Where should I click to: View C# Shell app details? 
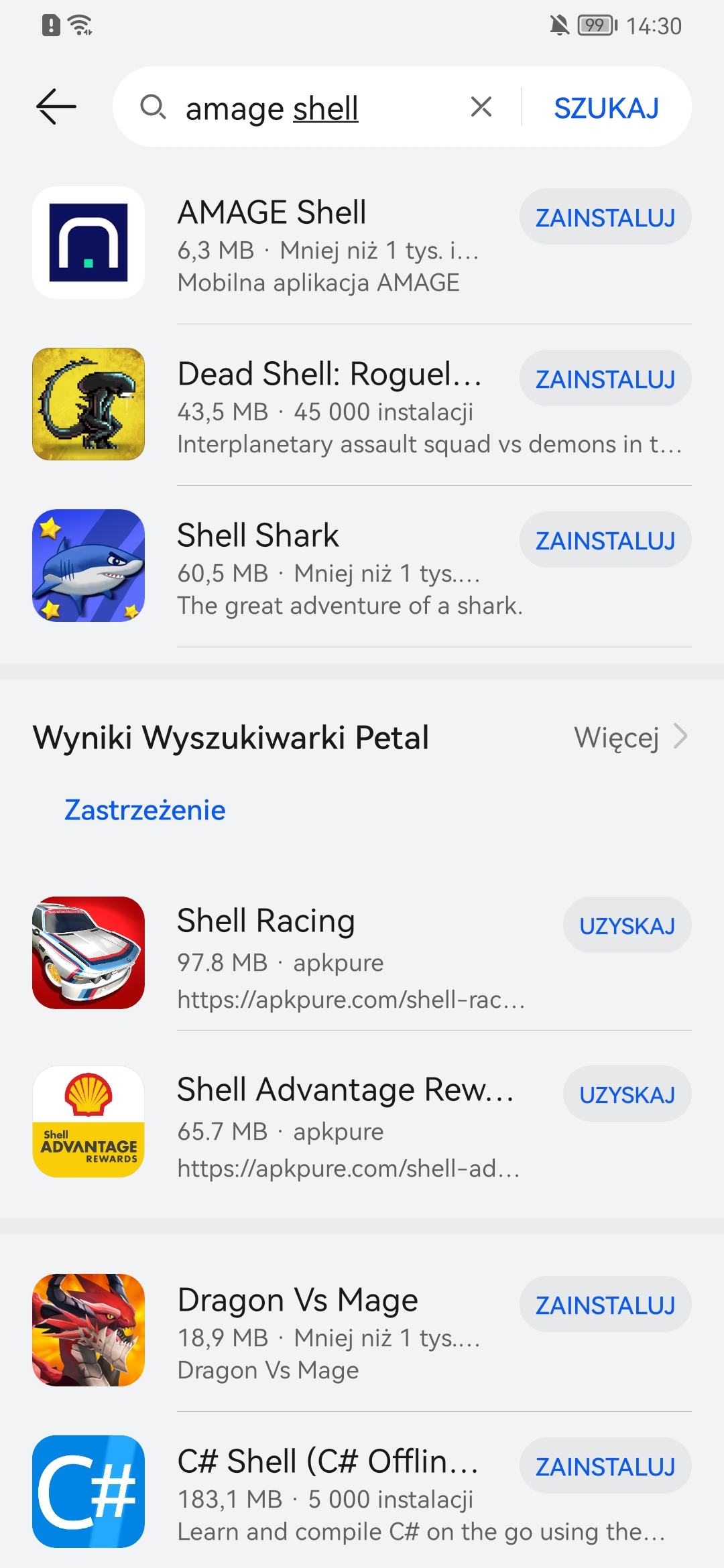[x=328, y=1492]
